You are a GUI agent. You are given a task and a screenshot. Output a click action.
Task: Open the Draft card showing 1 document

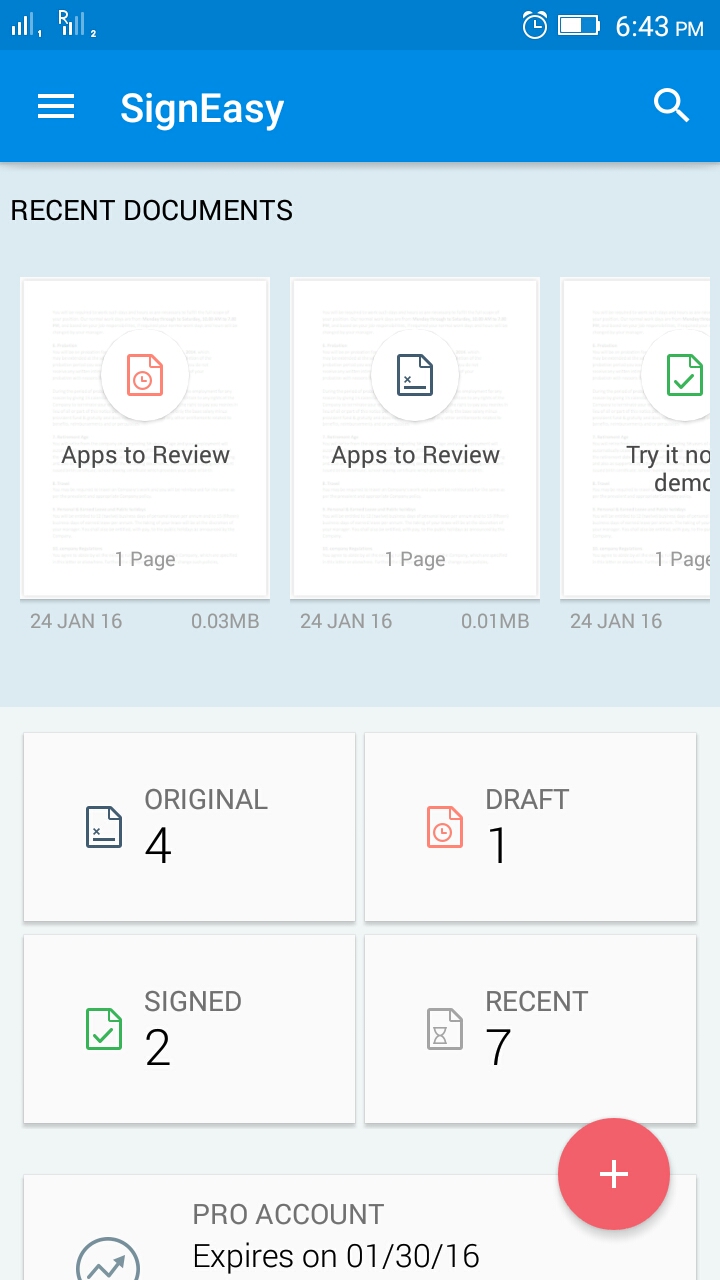(530, 827)
